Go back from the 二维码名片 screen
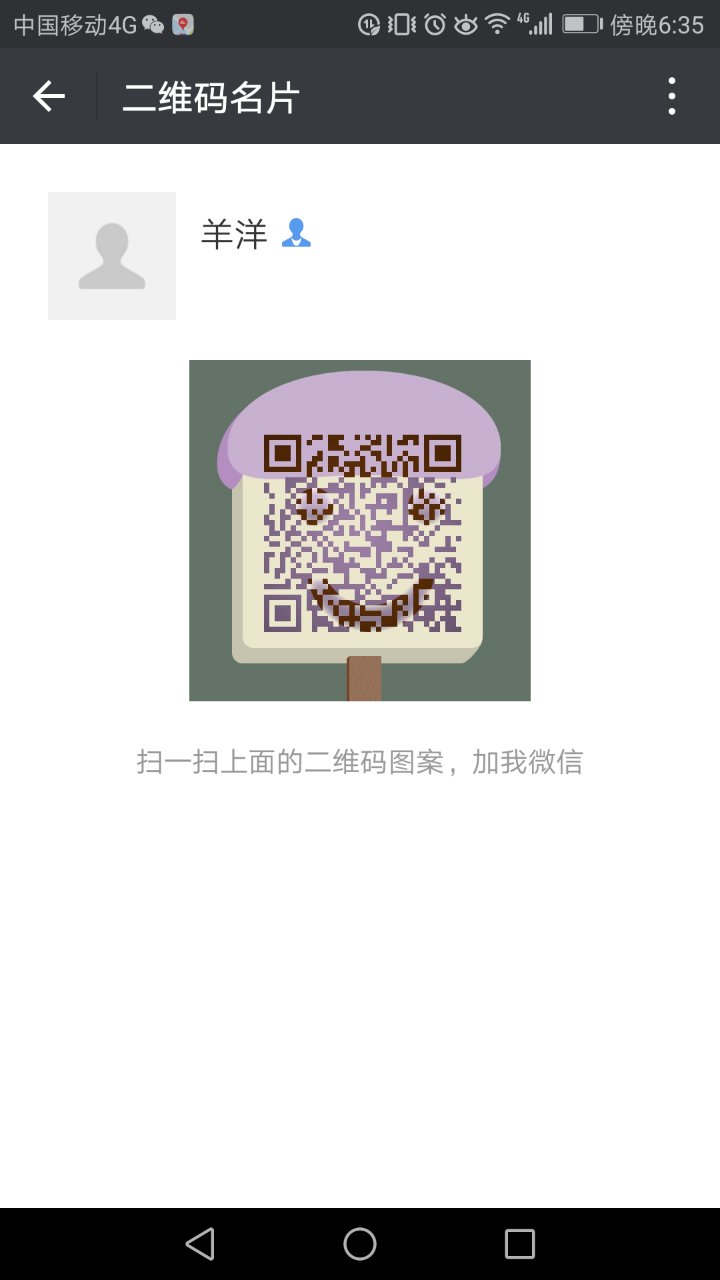Viewport: 720px width, 1280px height. click(48, 97)
